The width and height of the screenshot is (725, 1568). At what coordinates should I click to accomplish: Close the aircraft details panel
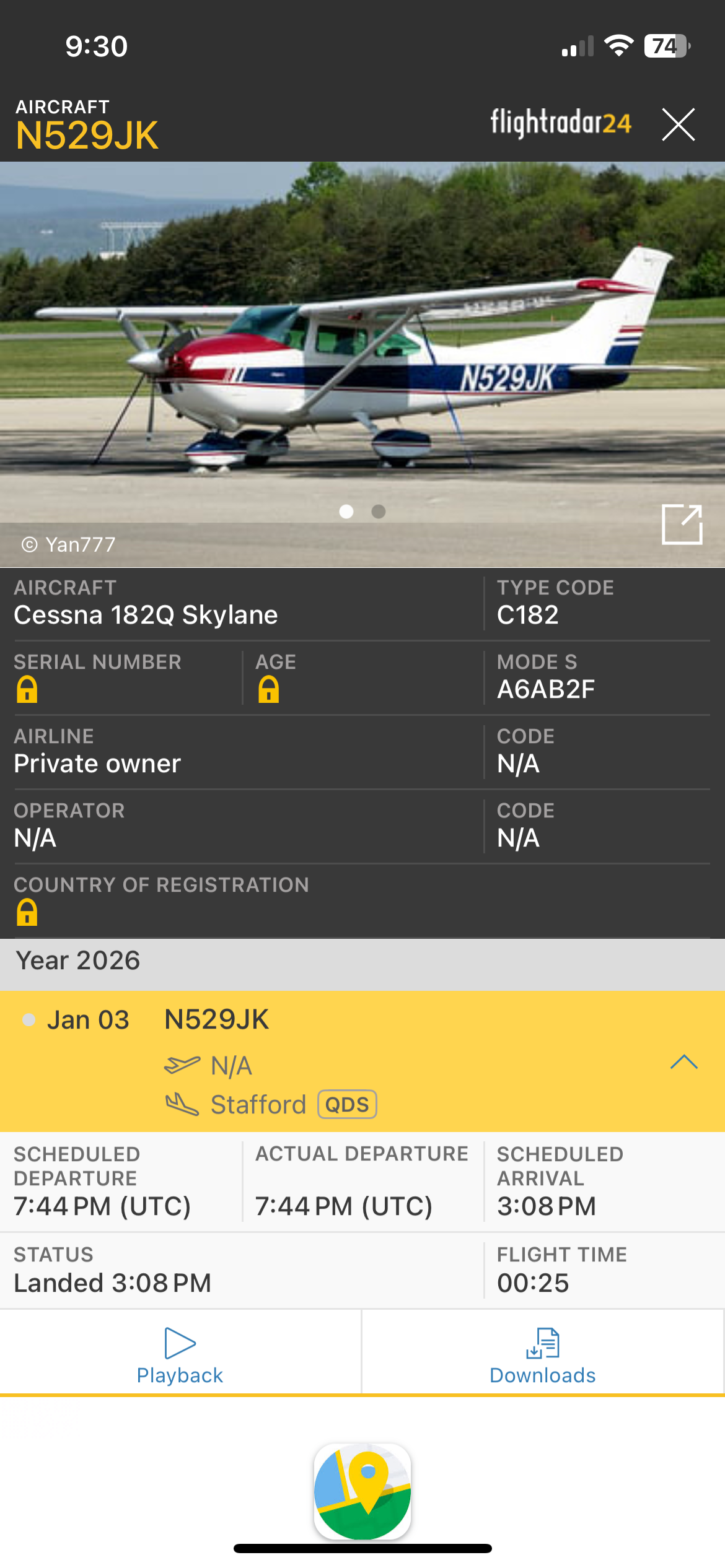tap(678, 124)
